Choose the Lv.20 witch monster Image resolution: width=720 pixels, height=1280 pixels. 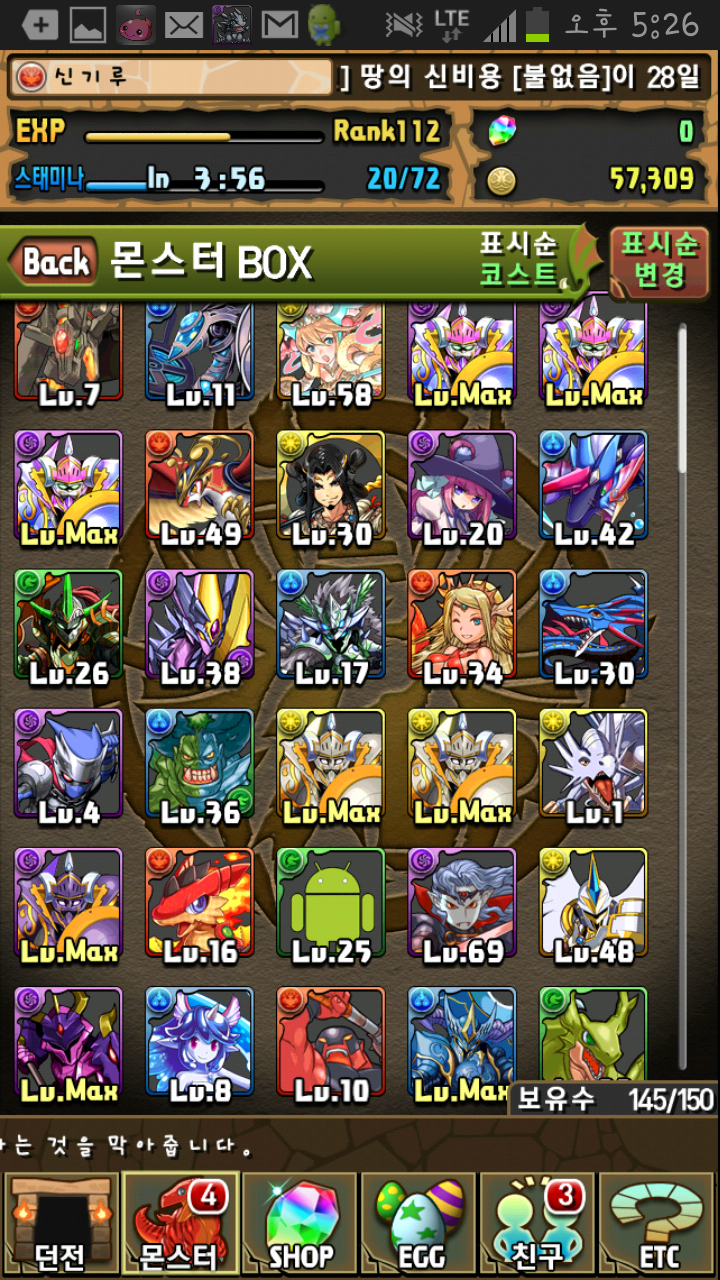click(x=462, y=487)
